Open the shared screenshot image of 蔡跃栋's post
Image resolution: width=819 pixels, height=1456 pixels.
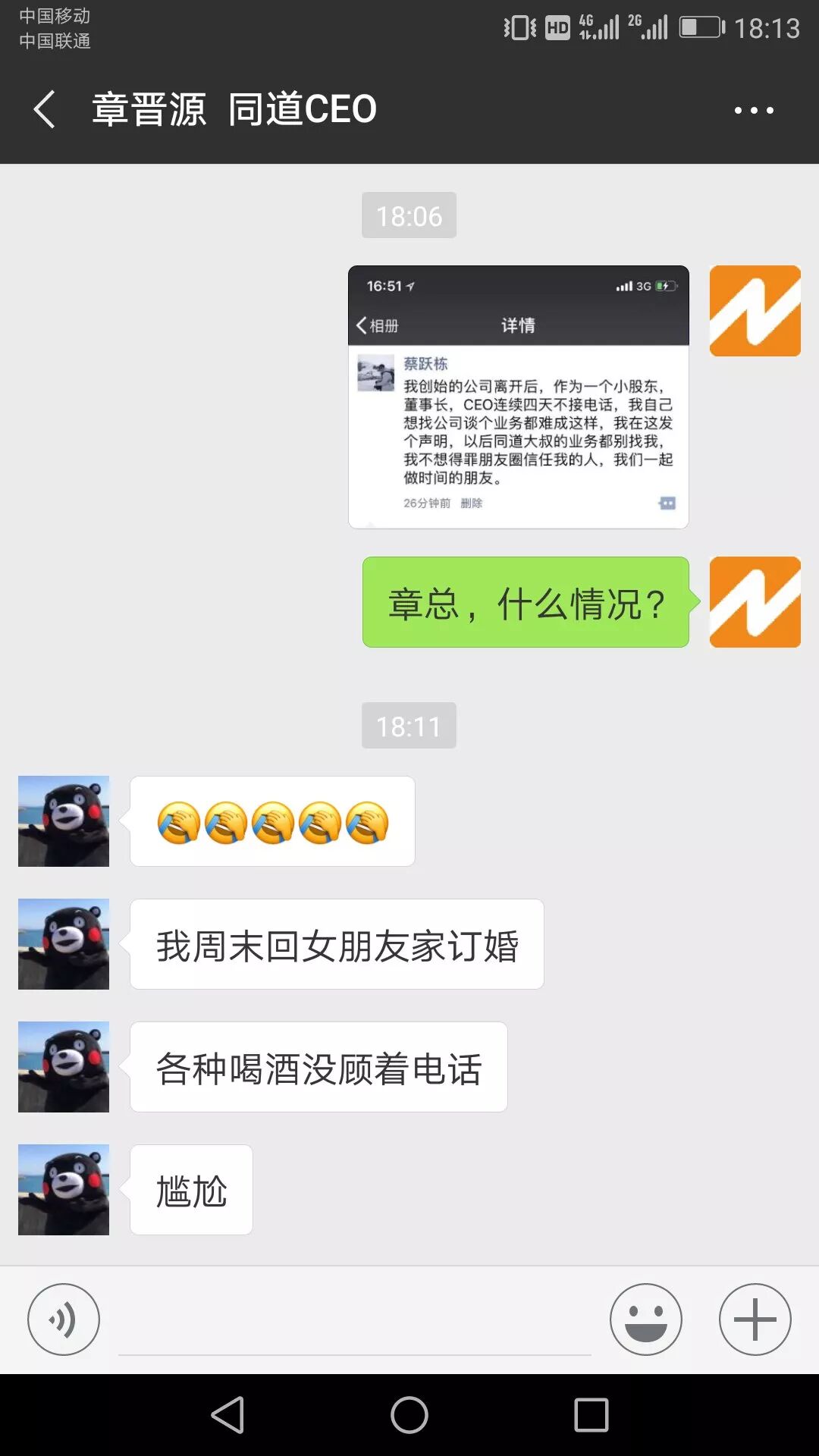tap(518, 397)
